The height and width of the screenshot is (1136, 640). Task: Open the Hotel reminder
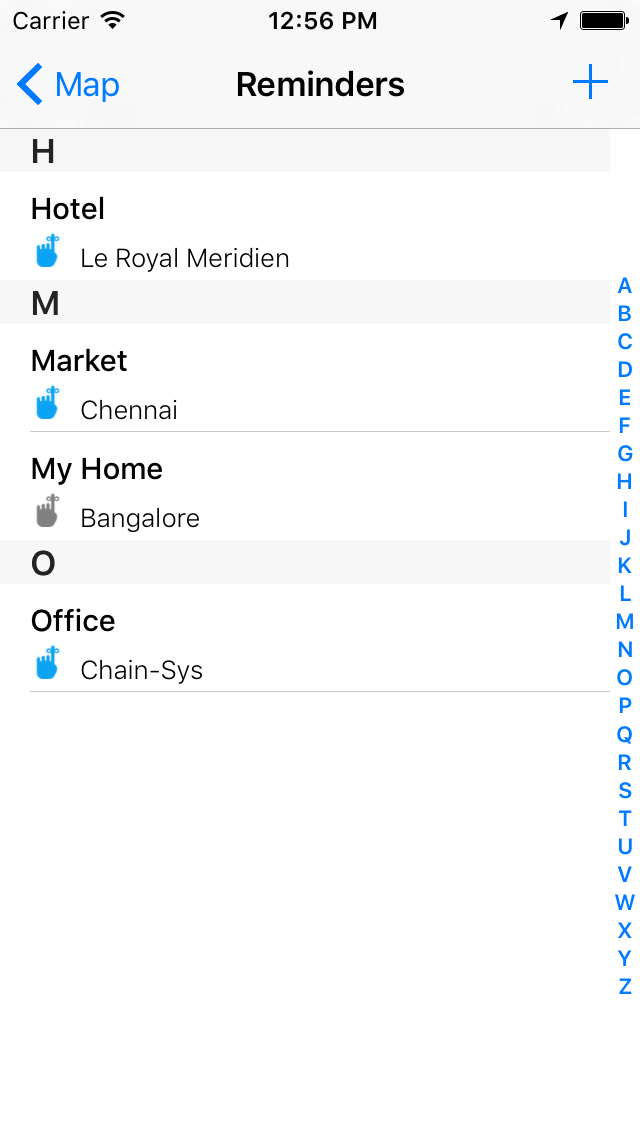click(305, 226)
